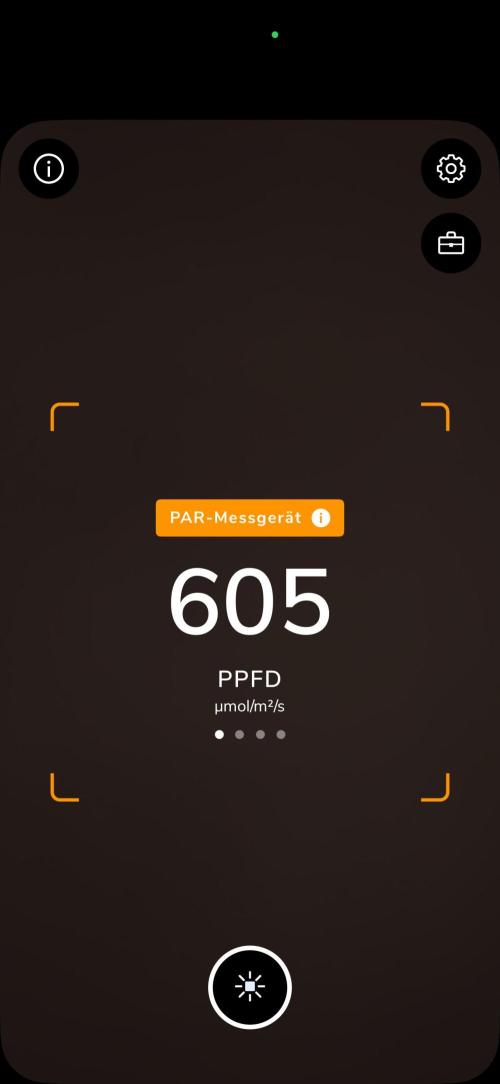Screen dimensions: 500x1084
Task: Open the info icon in the corner
Action: click(48, 169)
